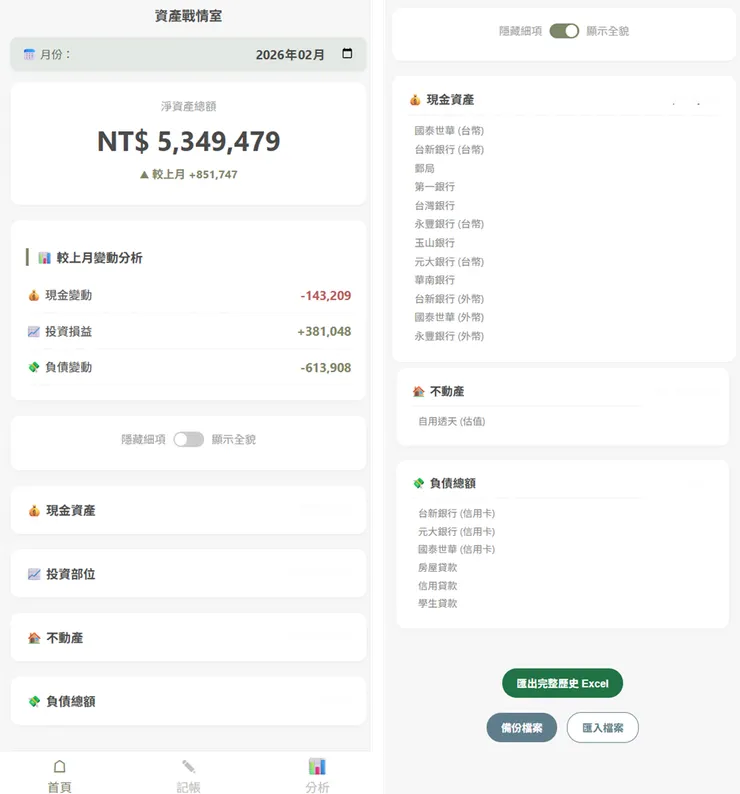Switch to the 記帳 tab

coord(188,775)
